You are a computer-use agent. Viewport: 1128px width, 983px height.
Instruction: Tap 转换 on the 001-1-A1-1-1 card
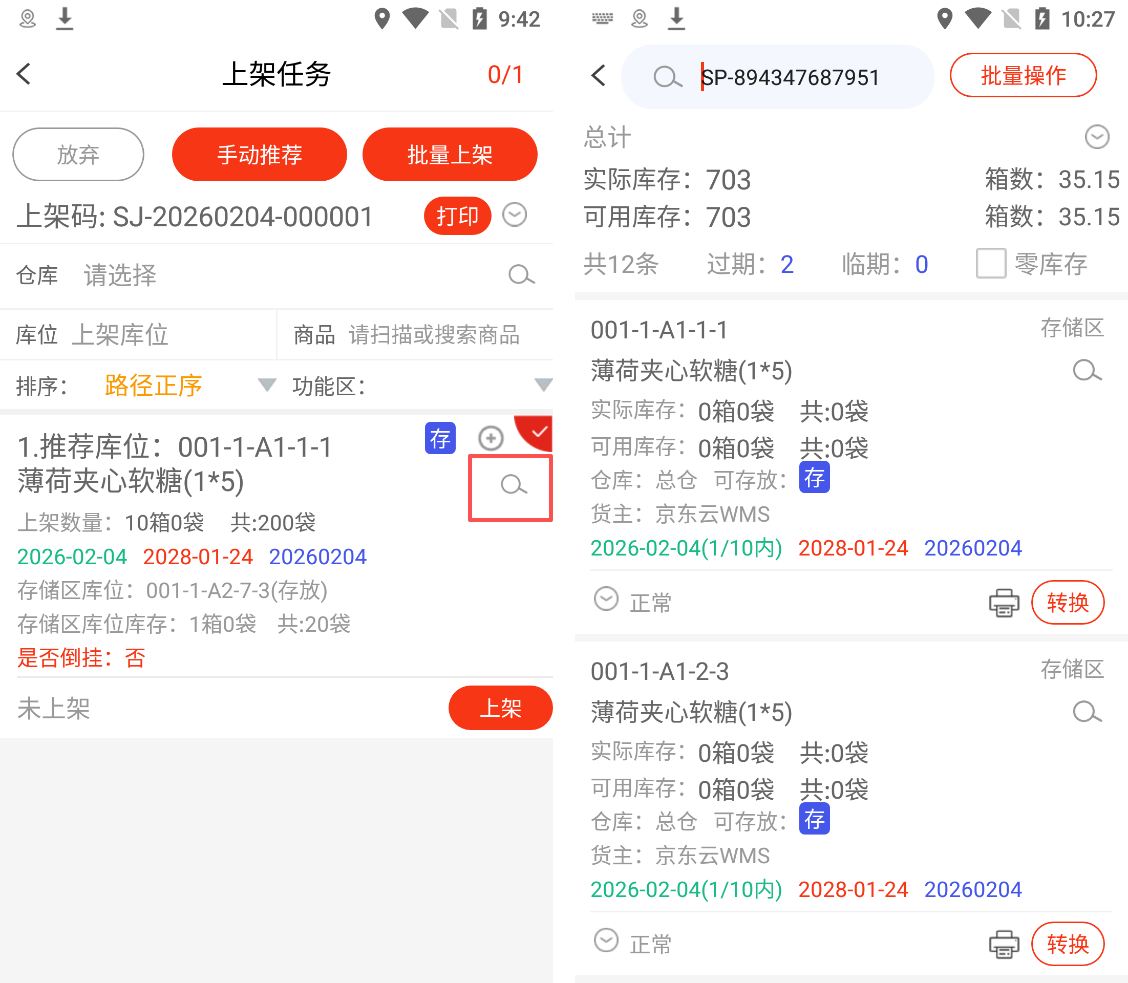(1067, 603)
